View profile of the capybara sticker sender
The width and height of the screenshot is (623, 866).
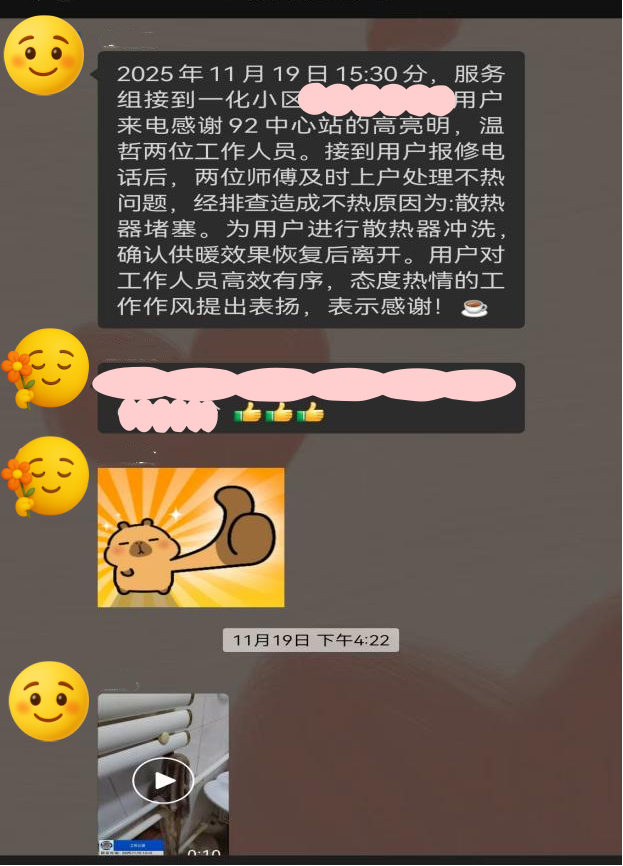click(47, 476)
